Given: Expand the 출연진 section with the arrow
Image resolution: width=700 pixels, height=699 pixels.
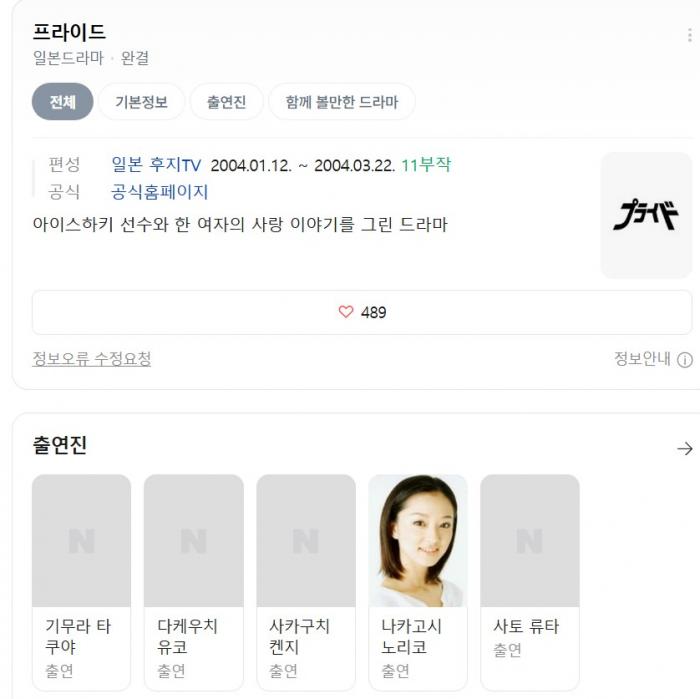Looking at the screenshot, I should pos(685,449).
